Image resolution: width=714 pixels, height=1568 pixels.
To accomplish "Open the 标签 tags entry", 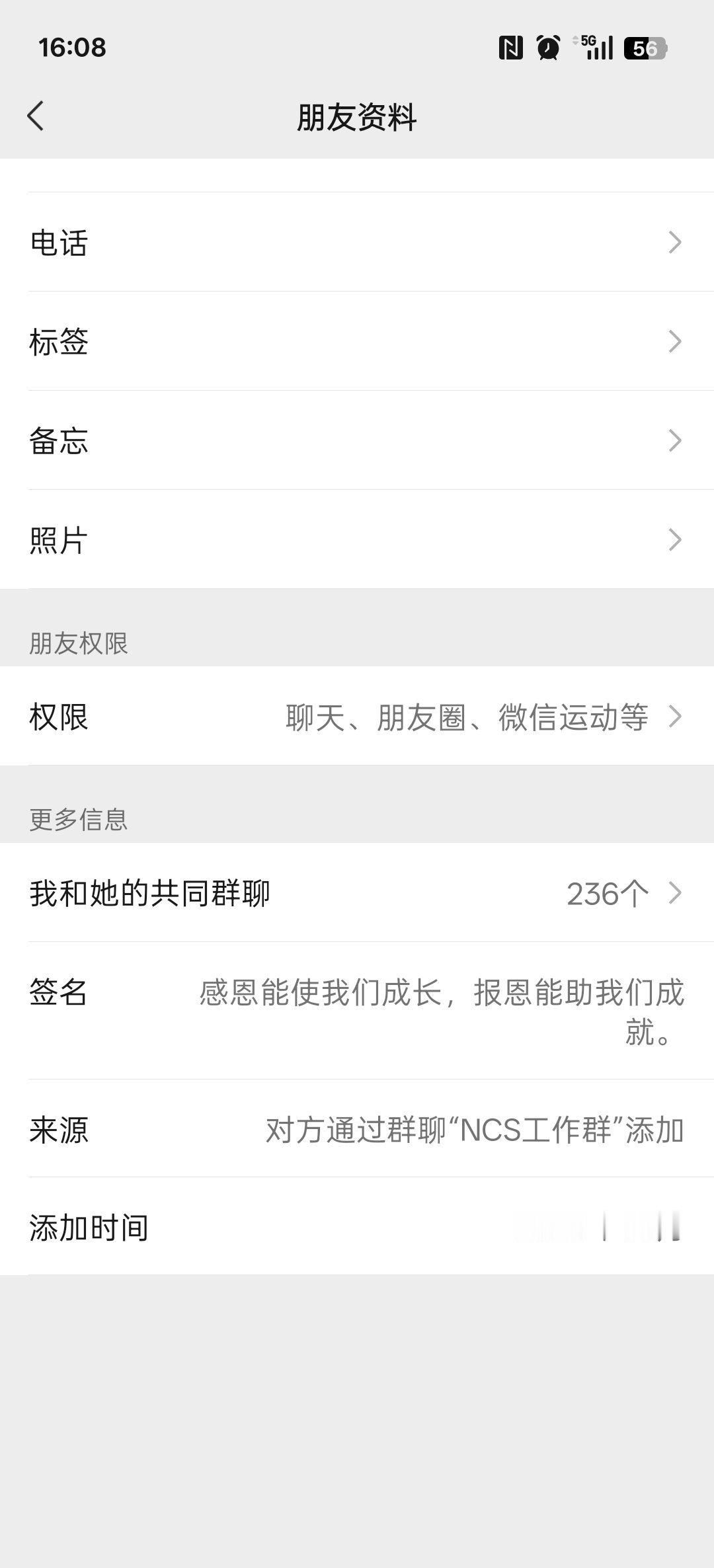I will (x=357, y=342).
